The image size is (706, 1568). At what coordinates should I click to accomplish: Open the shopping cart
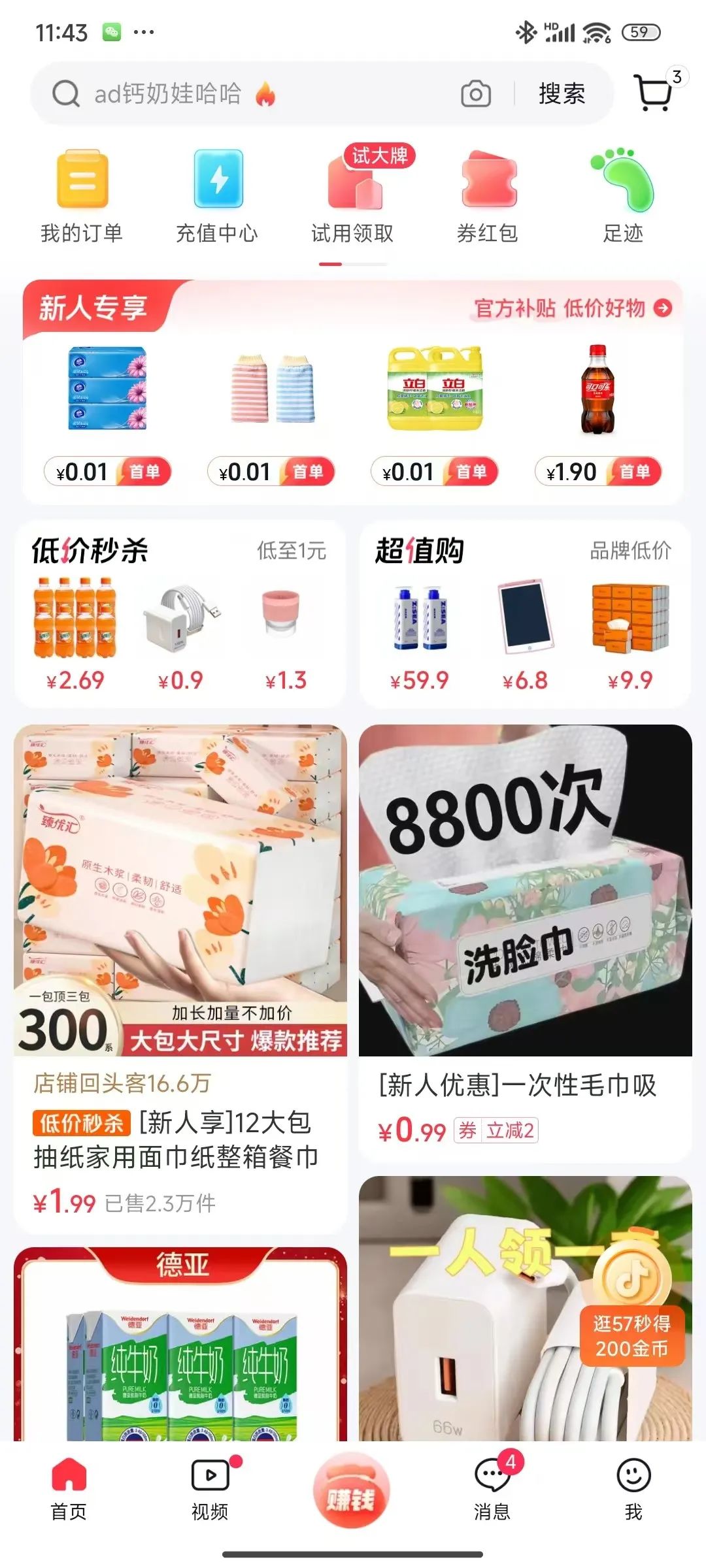tap(654, 93)
